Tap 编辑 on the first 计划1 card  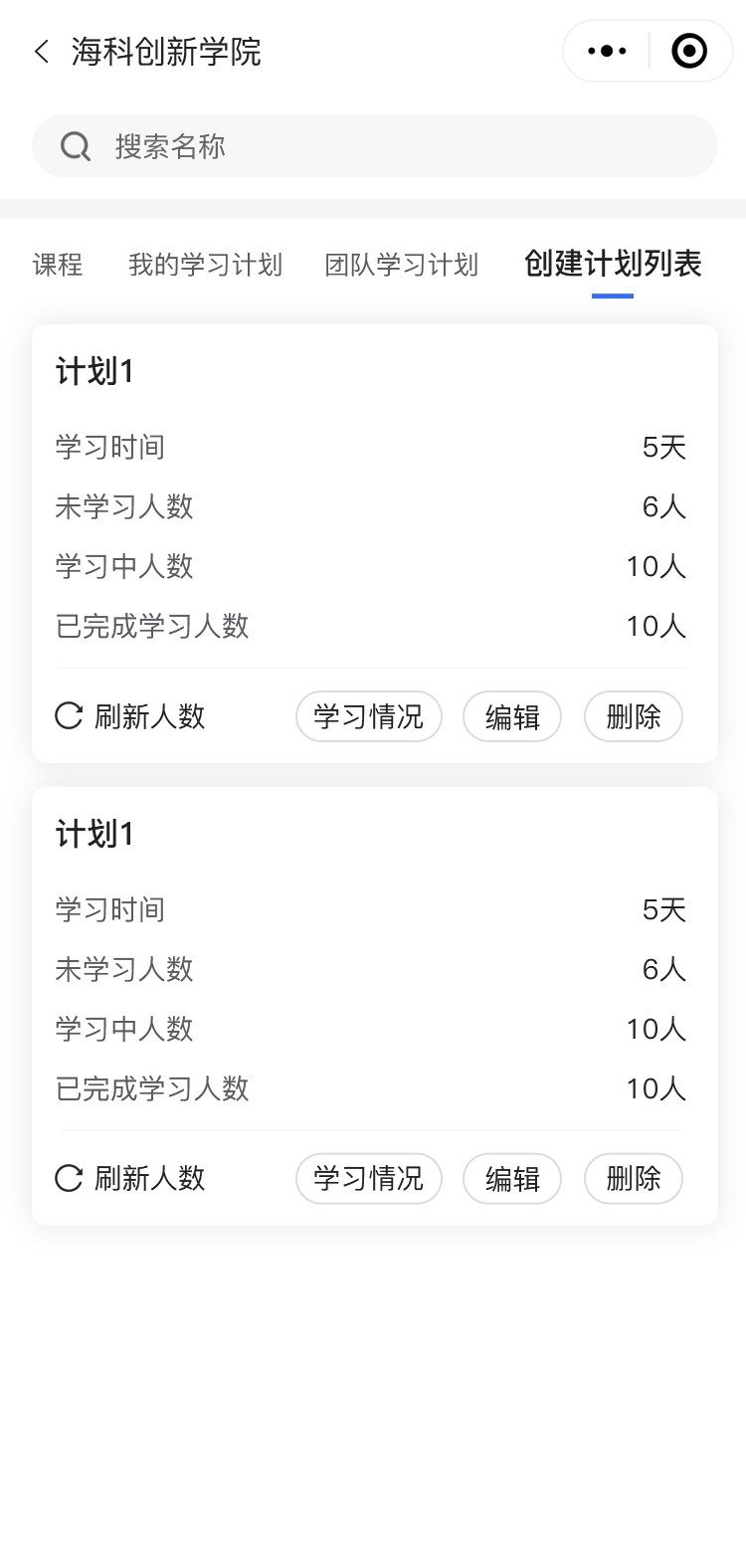pyautogui.click(x=512, y=716)
